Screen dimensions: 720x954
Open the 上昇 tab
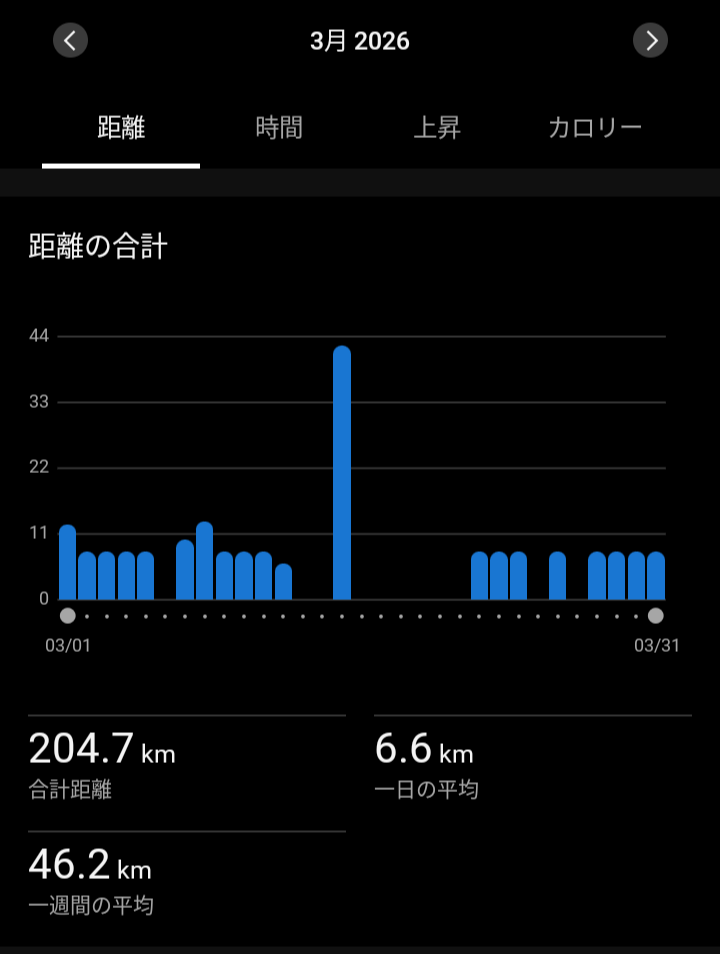pyautogui.click(x=437, y=128)
